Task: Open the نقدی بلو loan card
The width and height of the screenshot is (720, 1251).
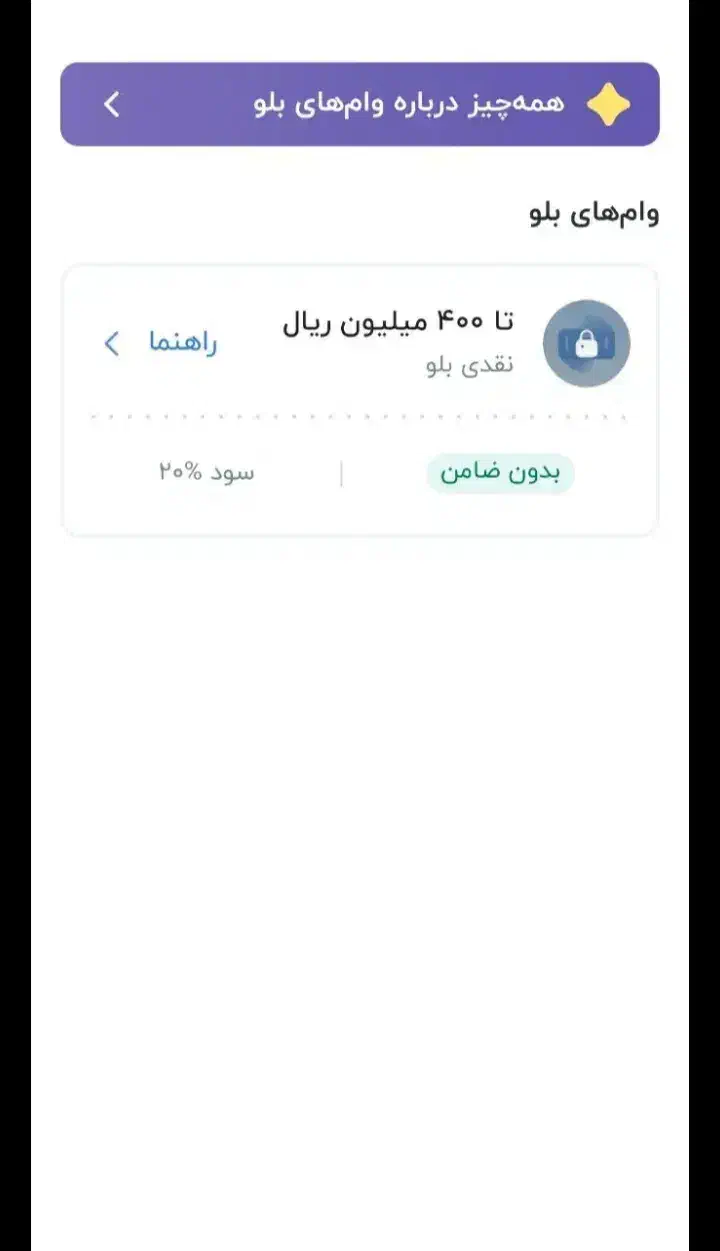Action: [360, 395]
